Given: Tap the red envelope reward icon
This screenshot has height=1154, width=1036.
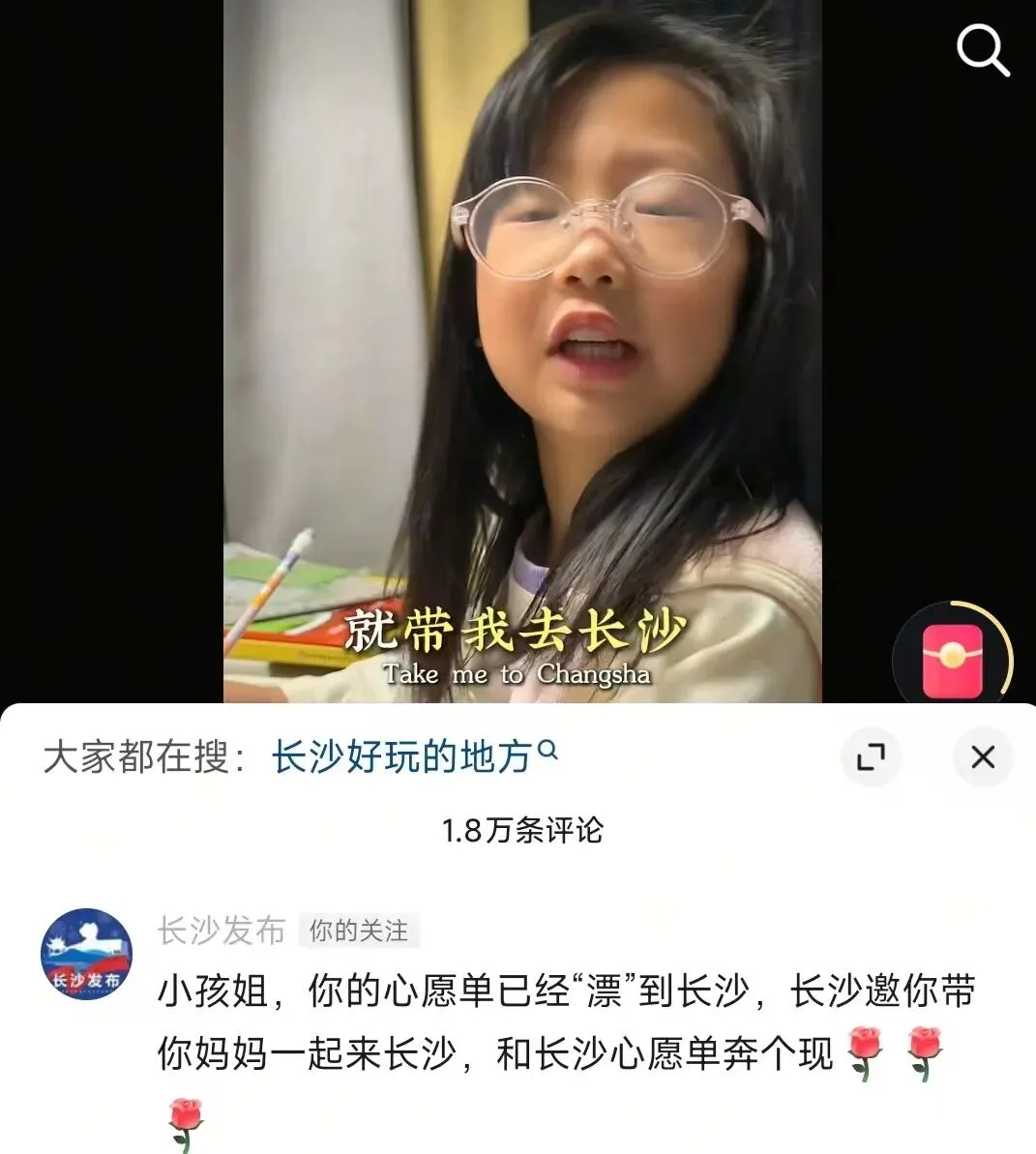Looking at the screenshot, I should [952, 661].
